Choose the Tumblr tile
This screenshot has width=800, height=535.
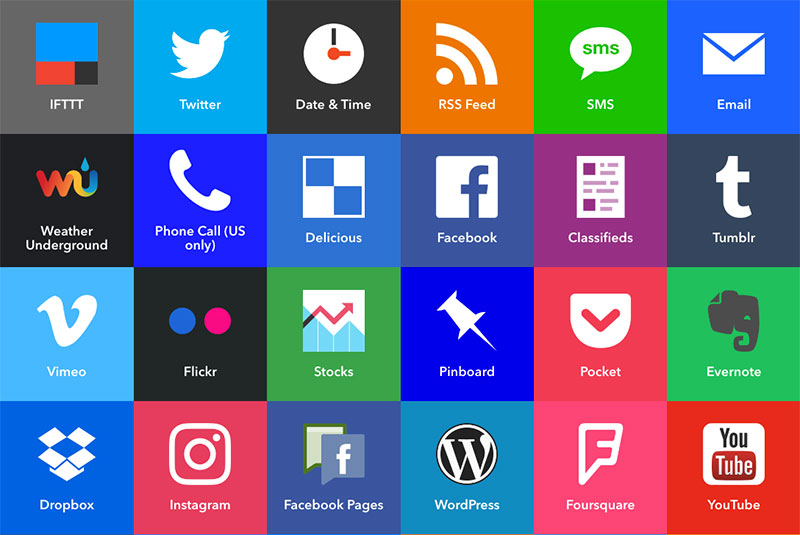733,200
